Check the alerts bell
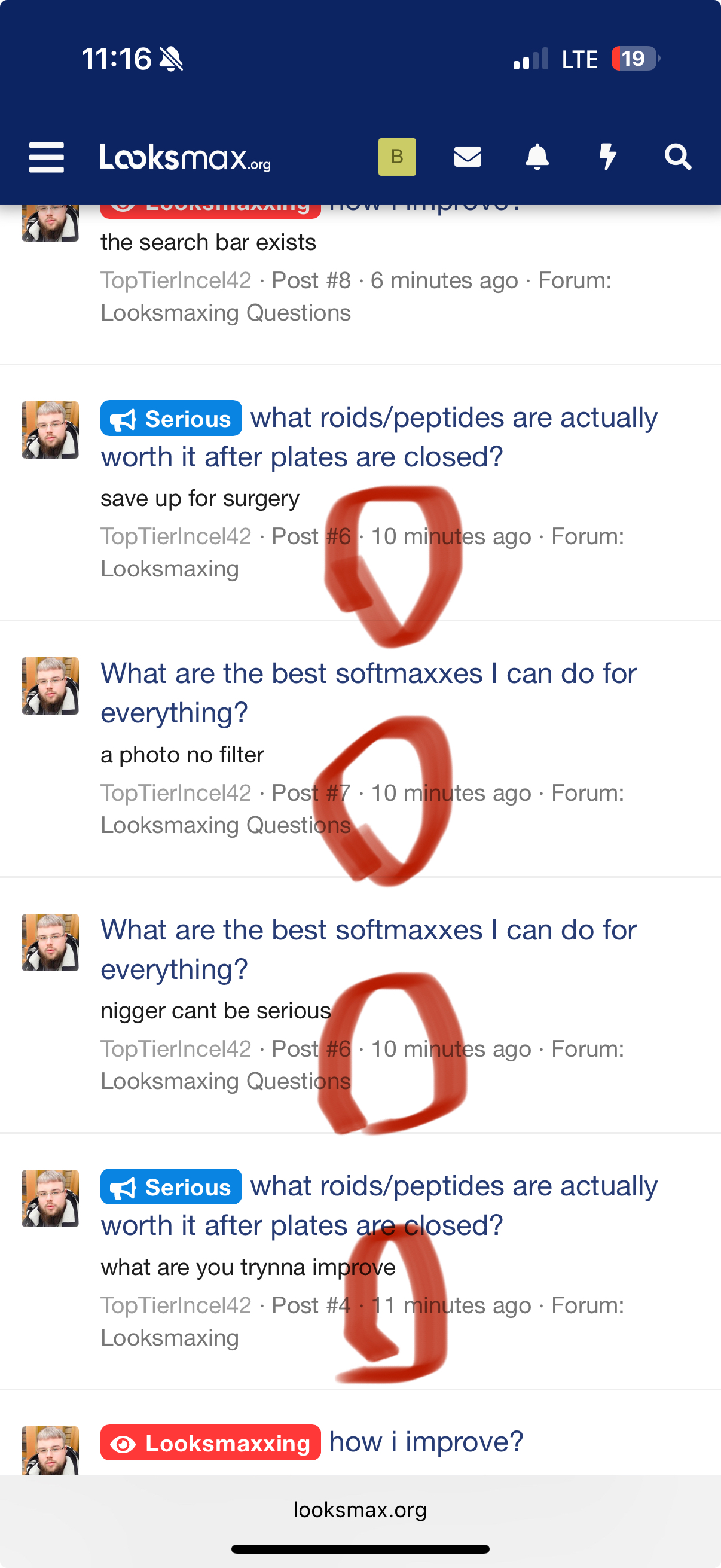 coord(537,157)
